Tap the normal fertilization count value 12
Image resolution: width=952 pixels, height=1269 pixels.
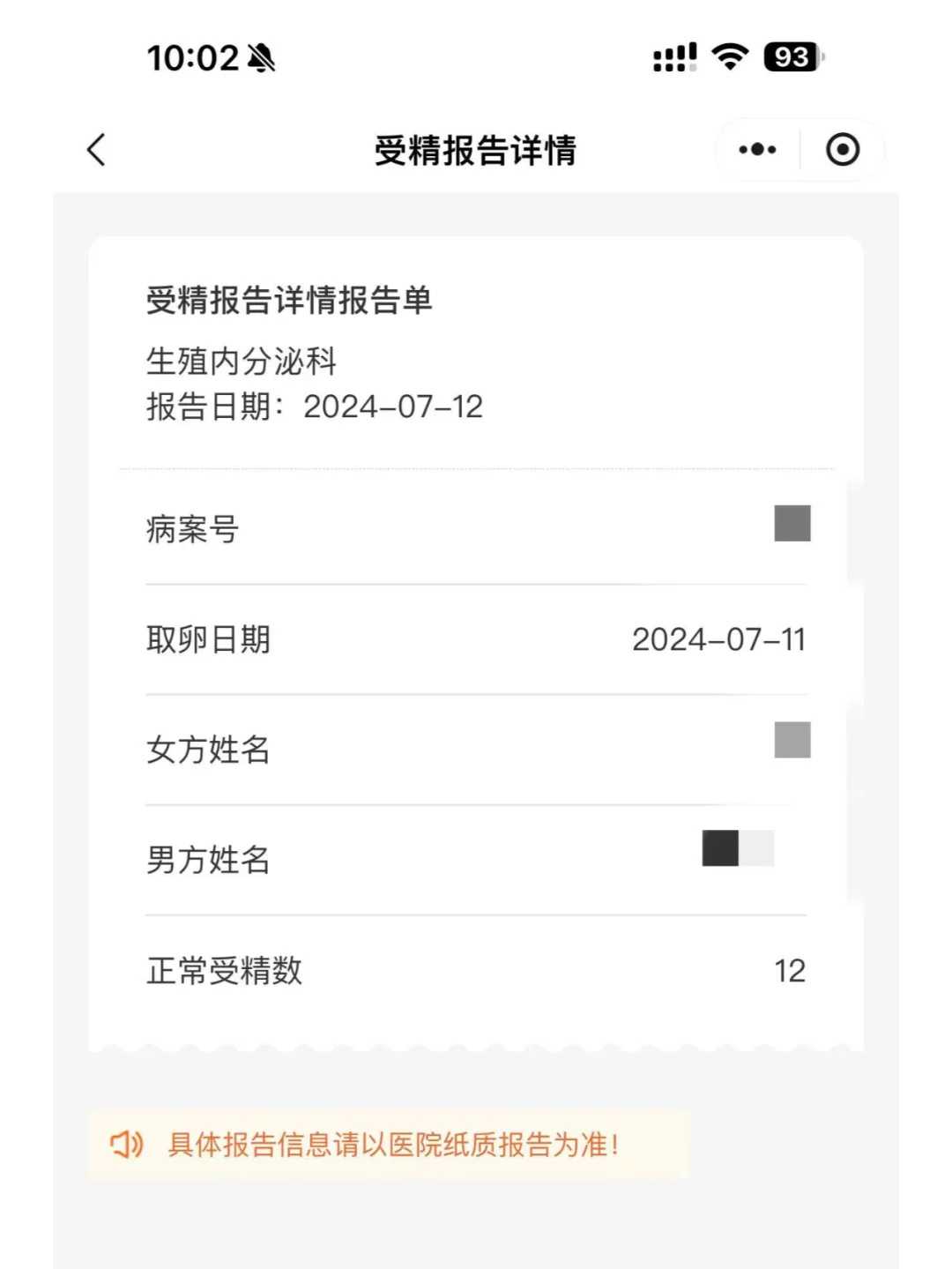[792, 971]
